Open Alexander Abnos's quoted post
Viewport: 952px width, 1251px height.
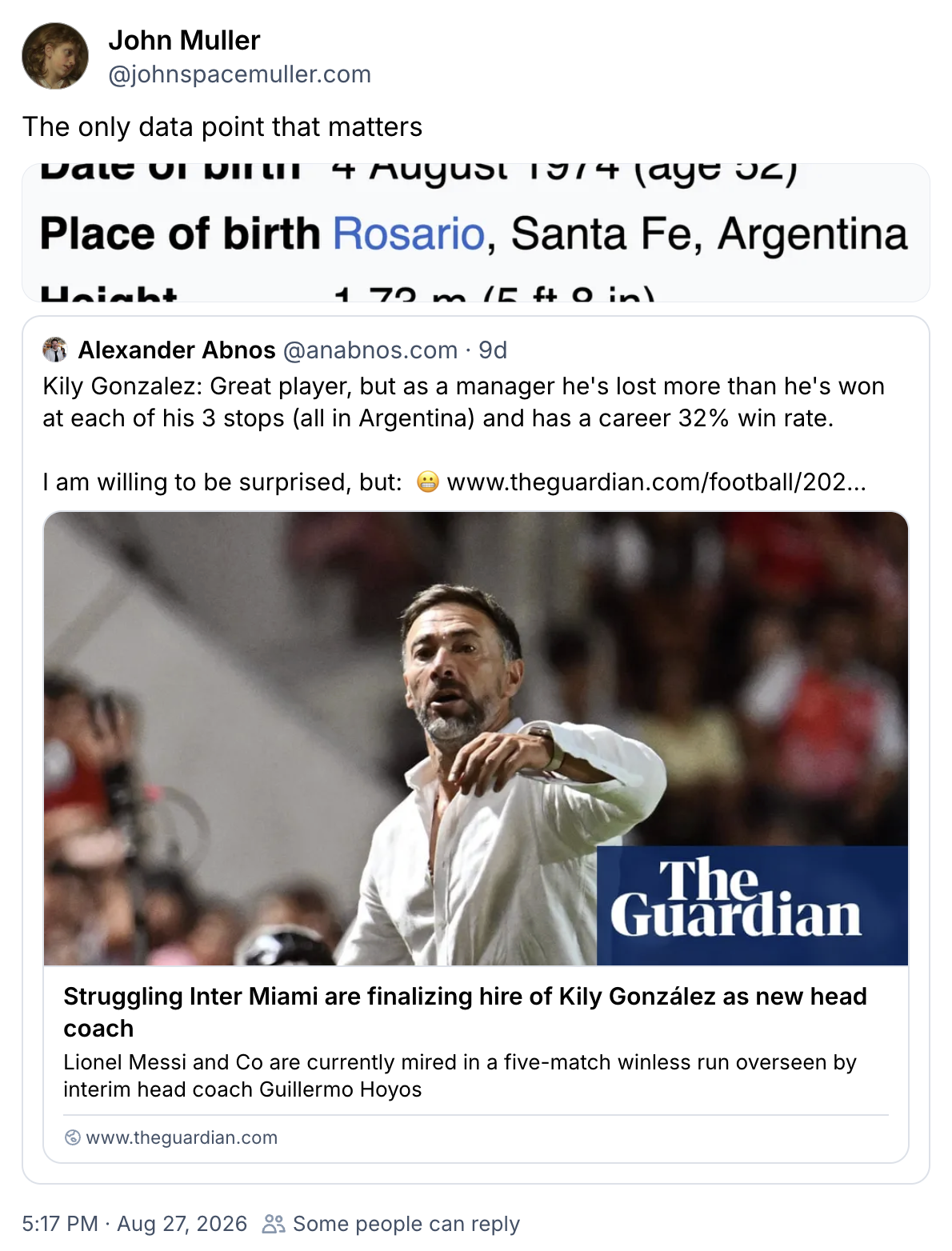tap(476, 749)
